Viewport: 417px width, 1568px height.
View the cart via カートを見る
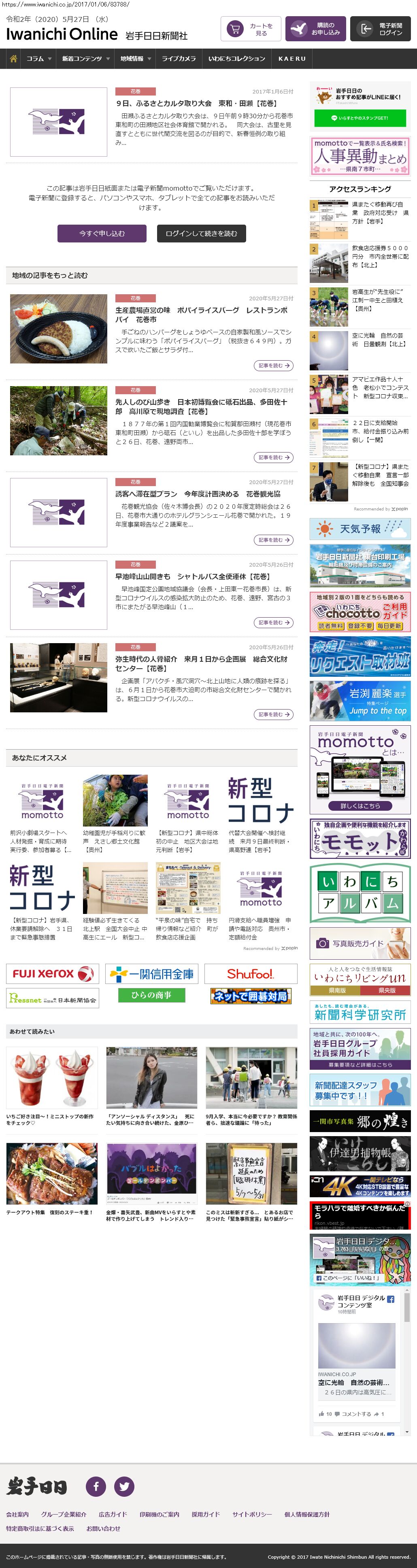point(250,29)
